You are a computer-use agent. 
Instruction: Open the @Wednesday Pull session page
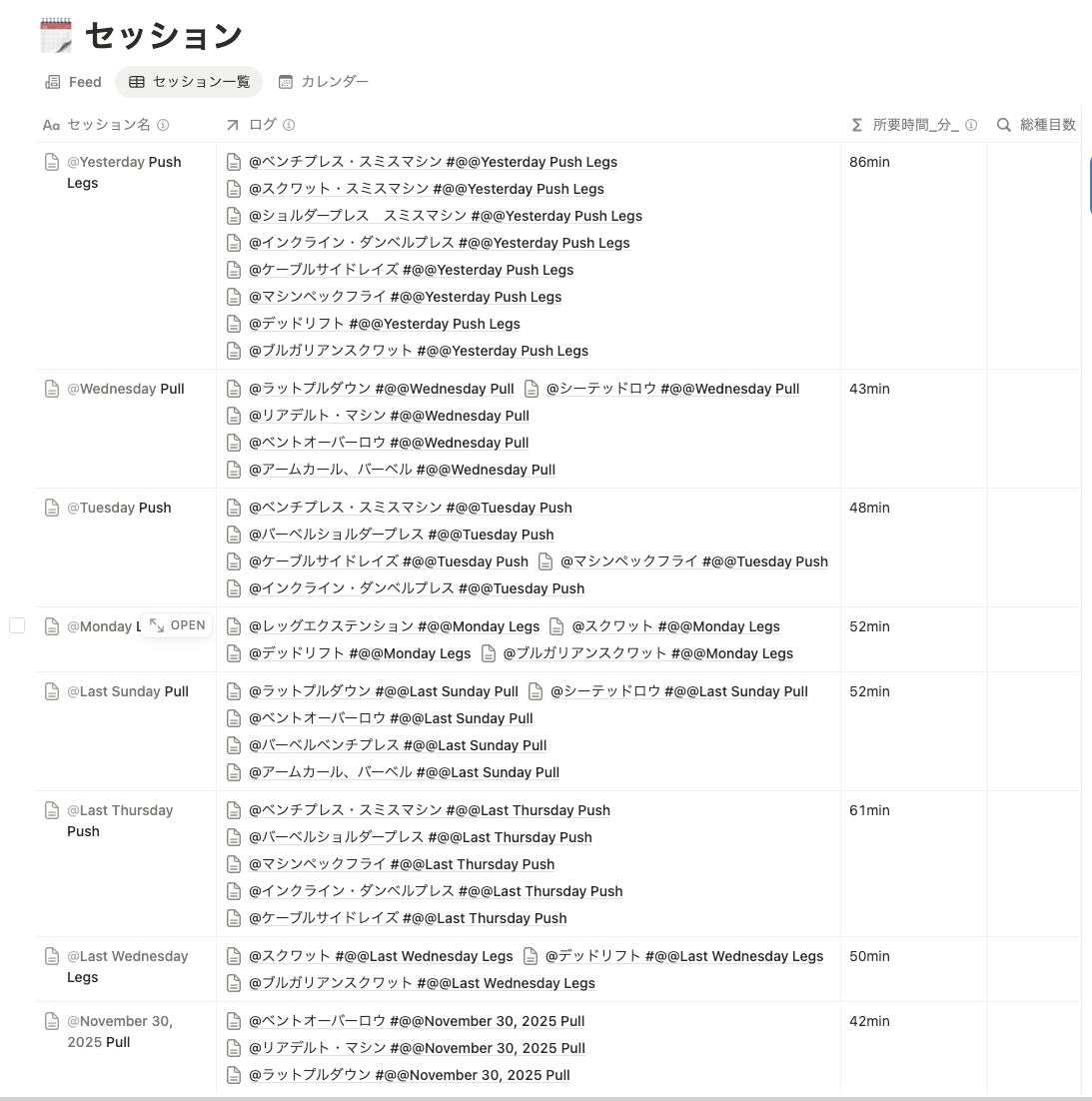coord(126,389)
